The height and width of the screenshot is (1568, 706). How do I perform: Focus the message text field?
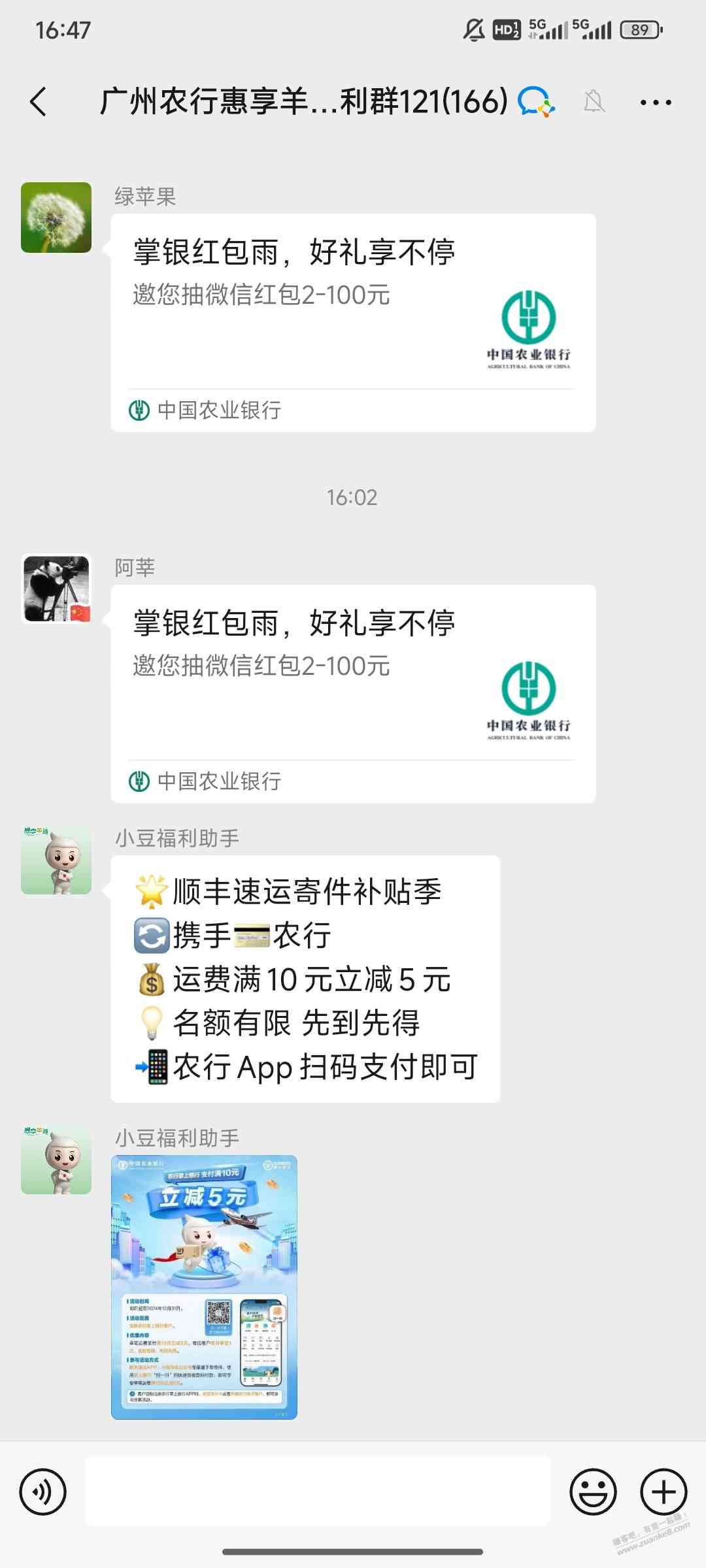tap(318, 1492)
